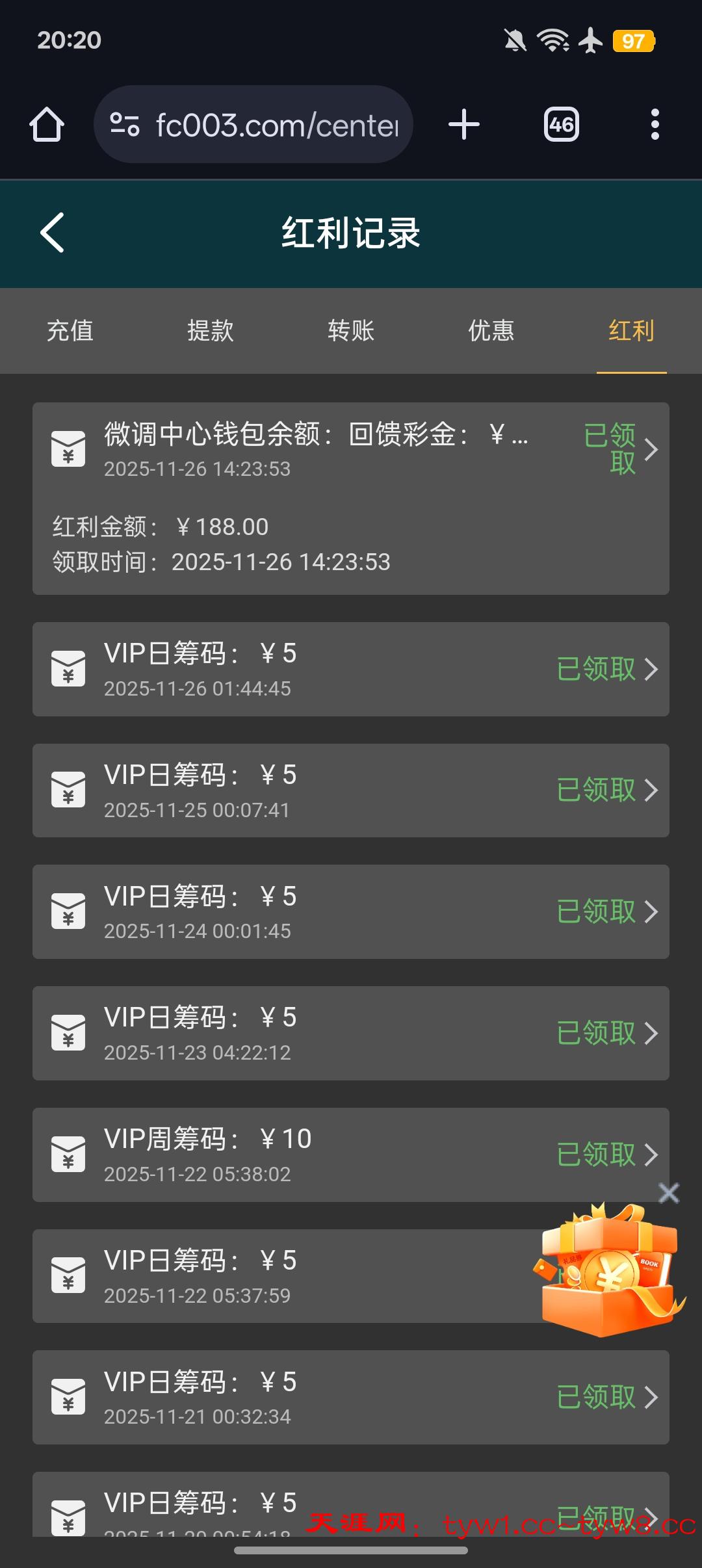
Task: Open the floating orange gift box
Action: [x=608, y=1271]
